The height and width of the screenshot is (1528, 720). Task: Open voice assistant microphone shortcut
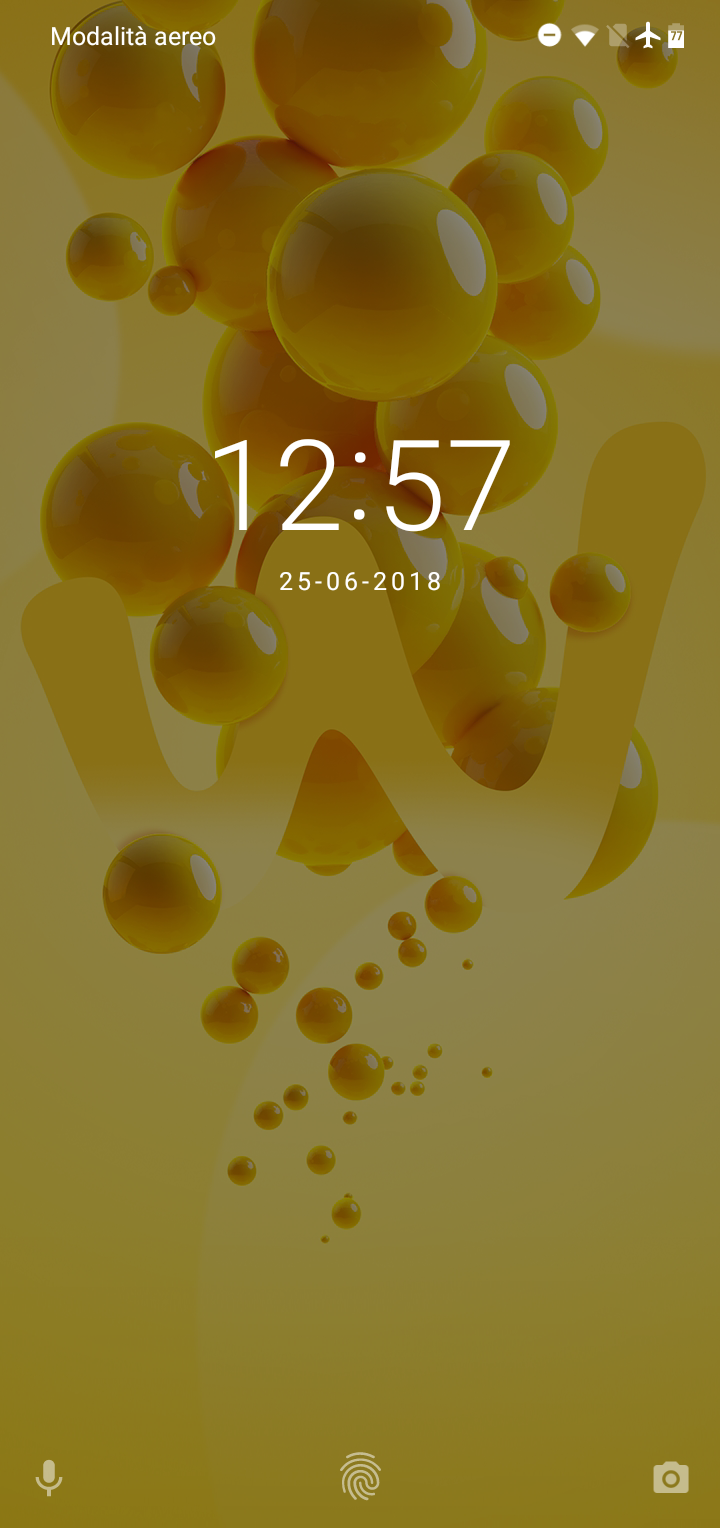click(x=48, y=1477)
